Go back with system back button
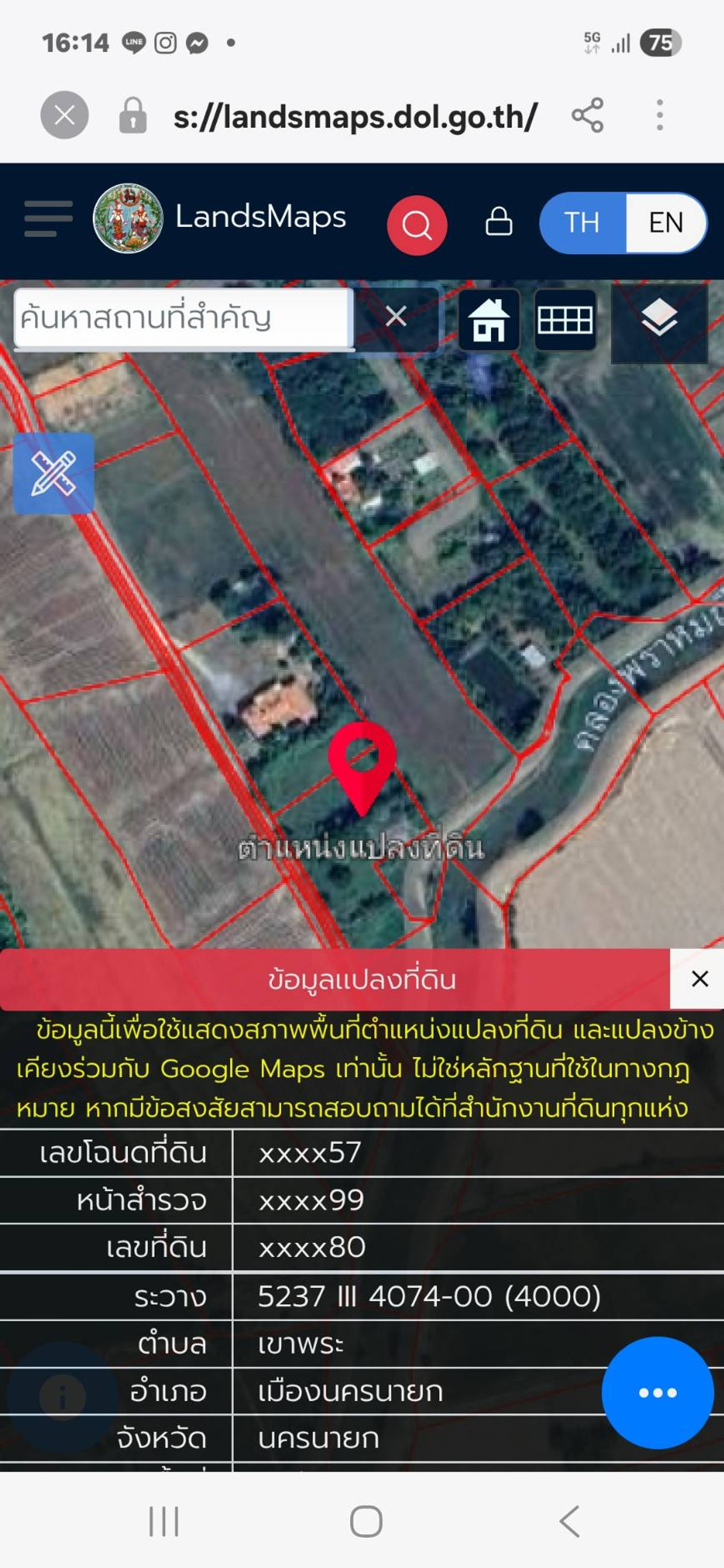Viewport: 724px width, 1568px height. (570, 1522)
